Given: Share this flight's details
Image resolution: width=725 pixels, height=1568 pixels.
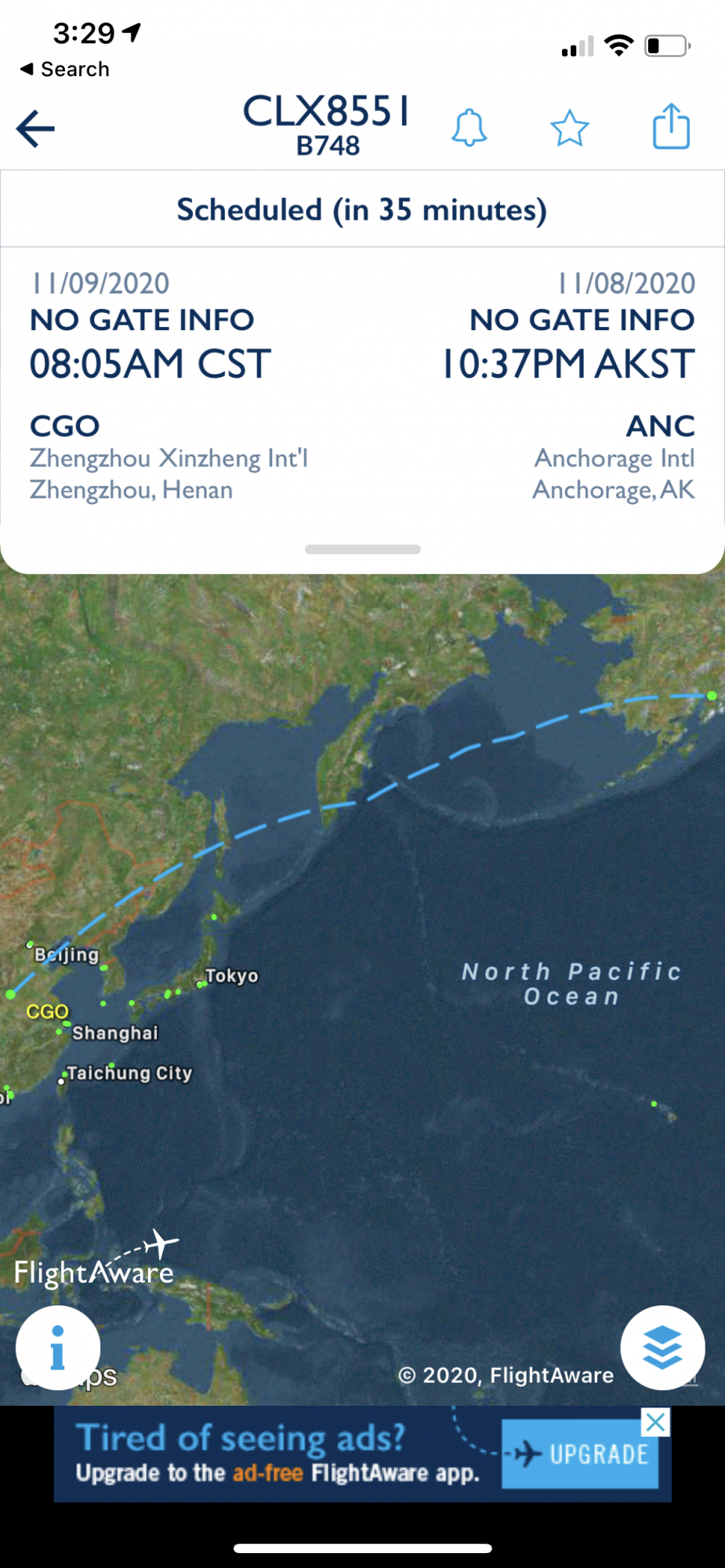Looking at the screenshot, I should click(671, 126).
